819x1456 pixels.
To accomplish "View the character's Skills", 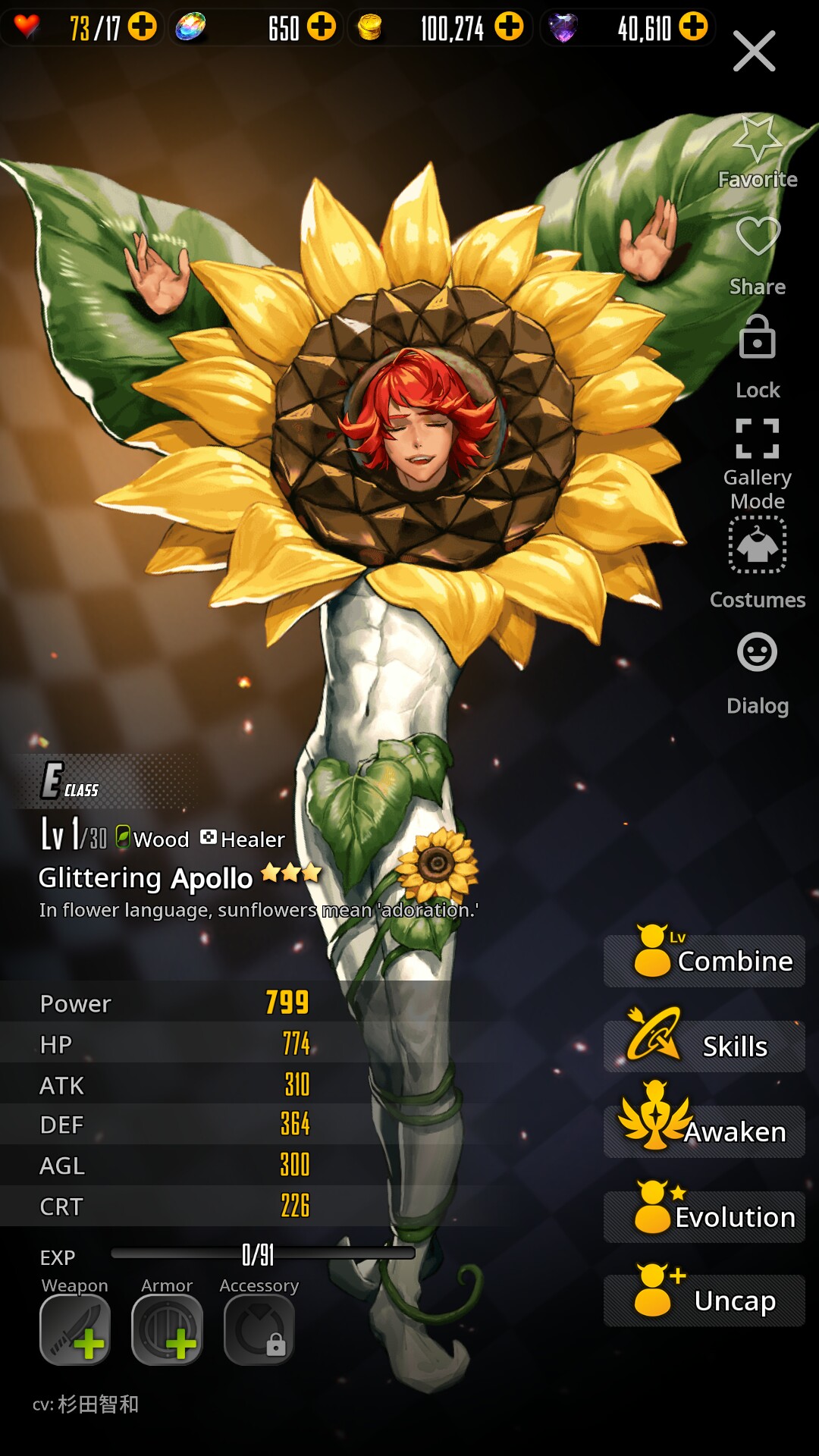I will [704, 1045].
